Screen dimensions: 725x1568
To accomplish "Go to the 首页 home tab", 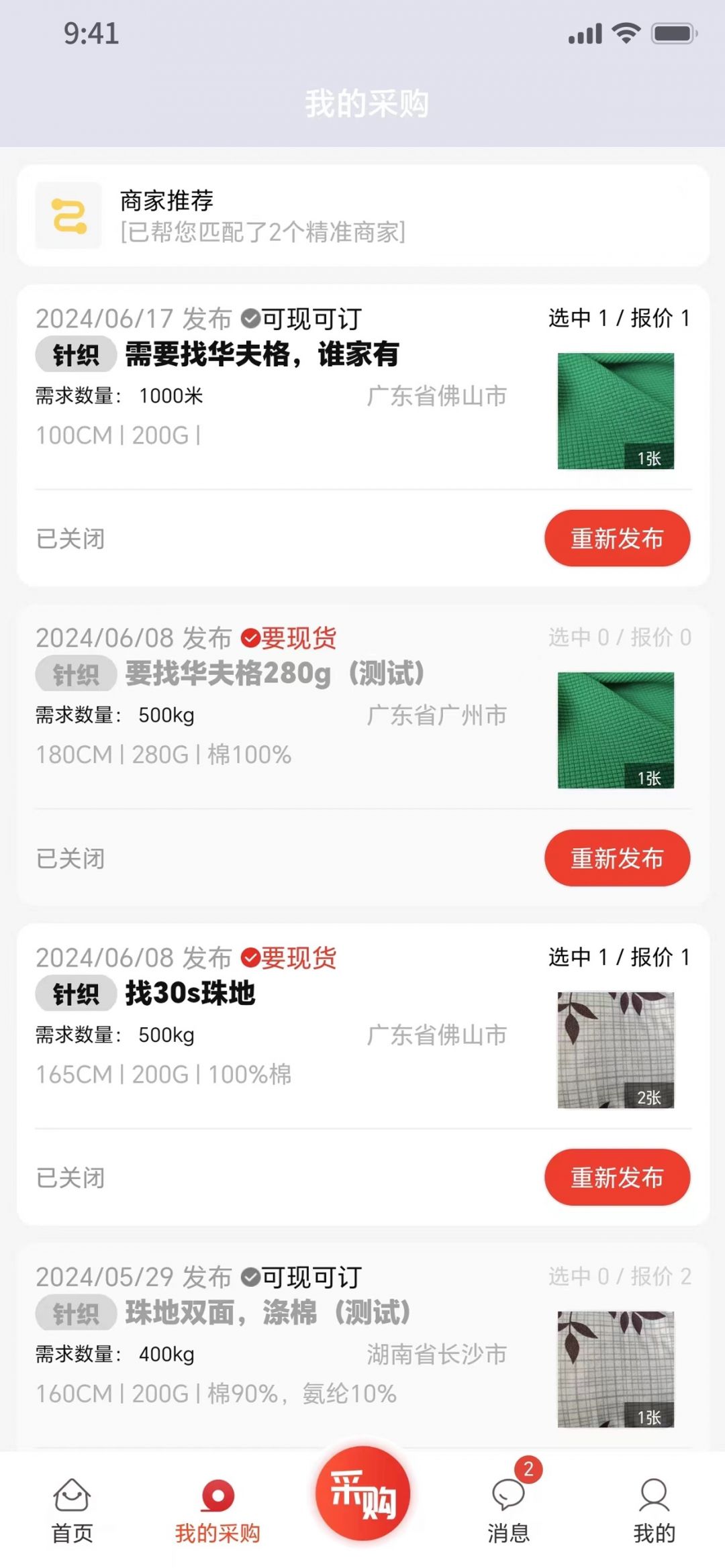I will (72, 1510).
